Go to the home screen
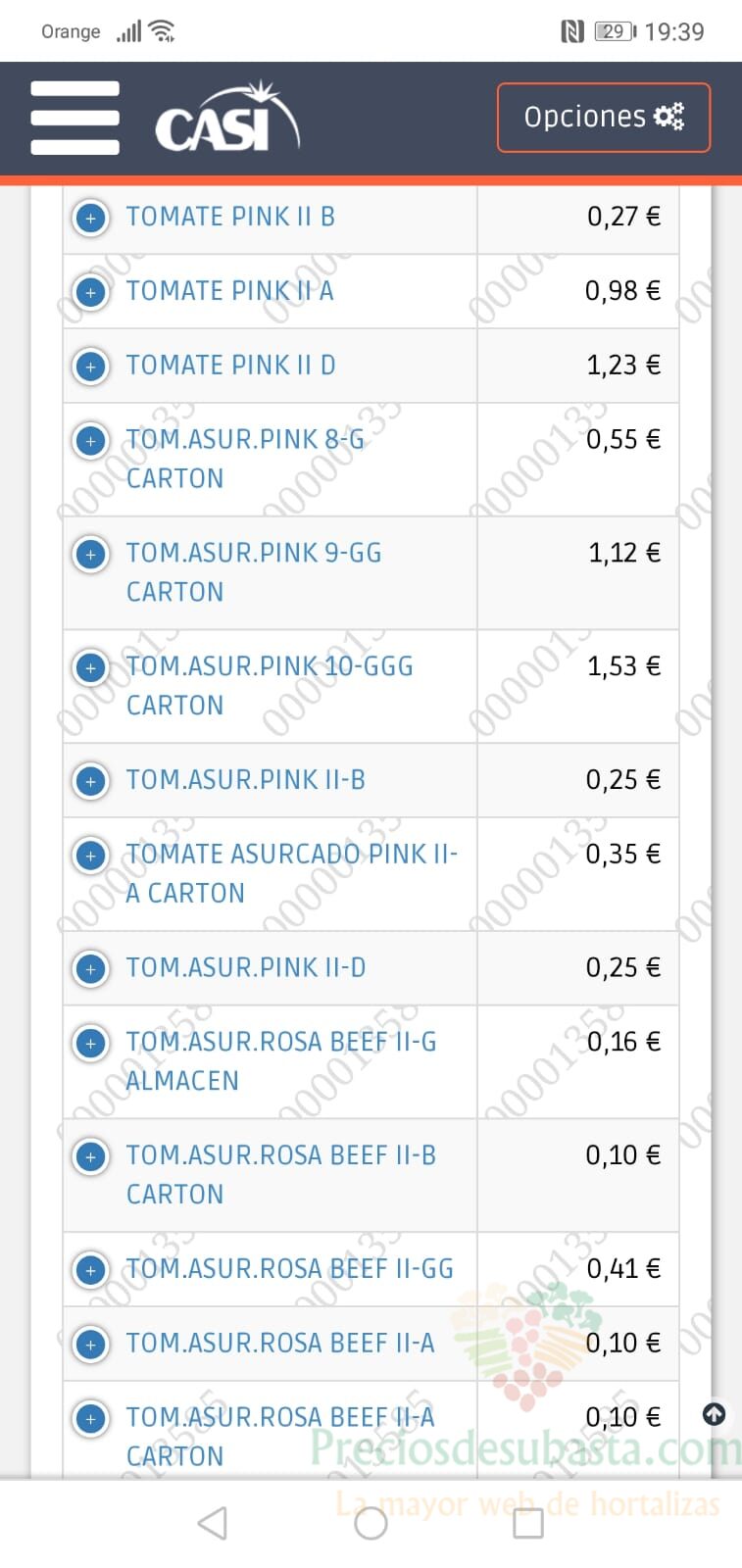The width and height of the screenshot is (742, 1568). (x=371, y=1523)
